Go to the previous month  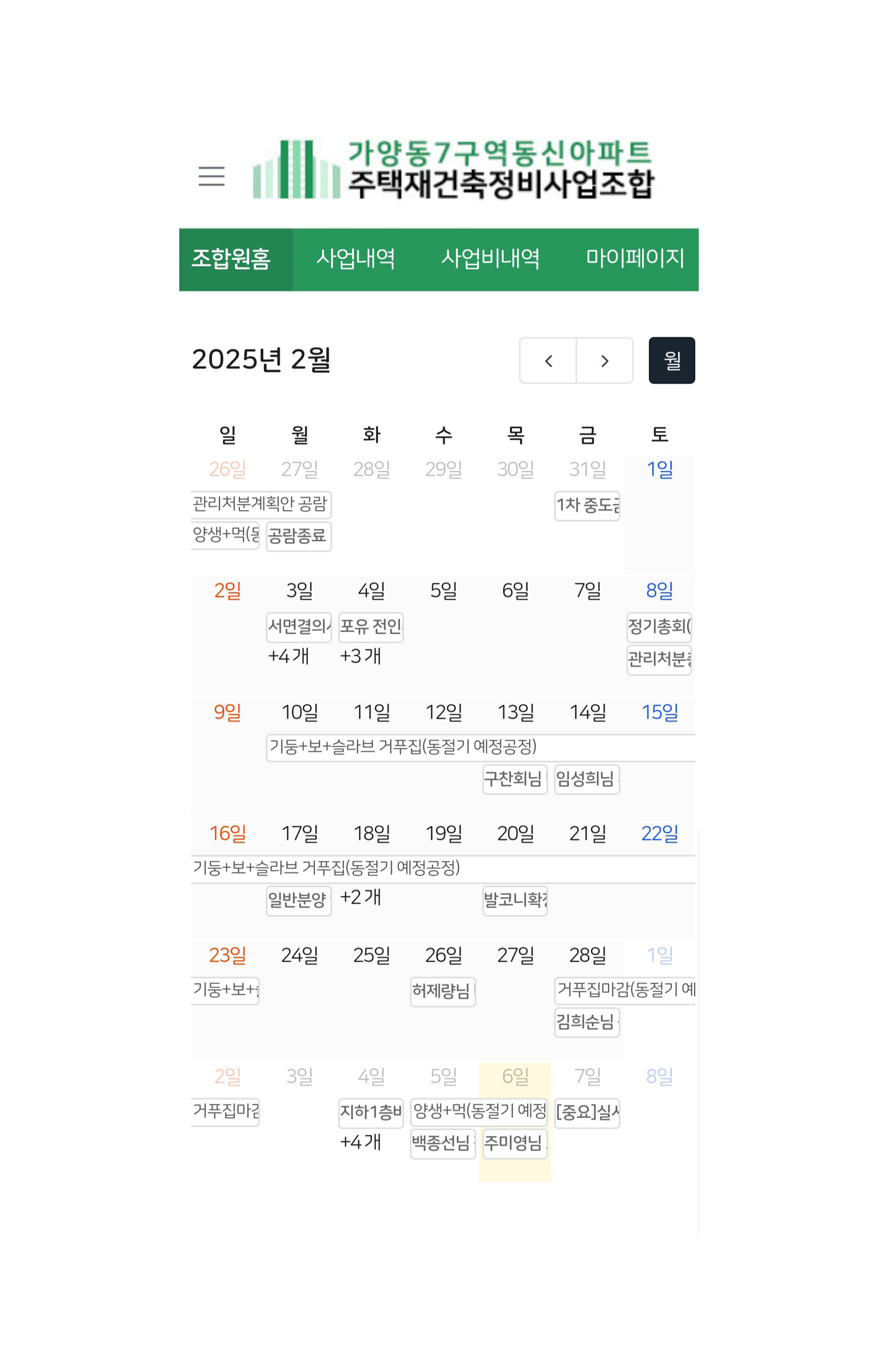click(548, 361)
